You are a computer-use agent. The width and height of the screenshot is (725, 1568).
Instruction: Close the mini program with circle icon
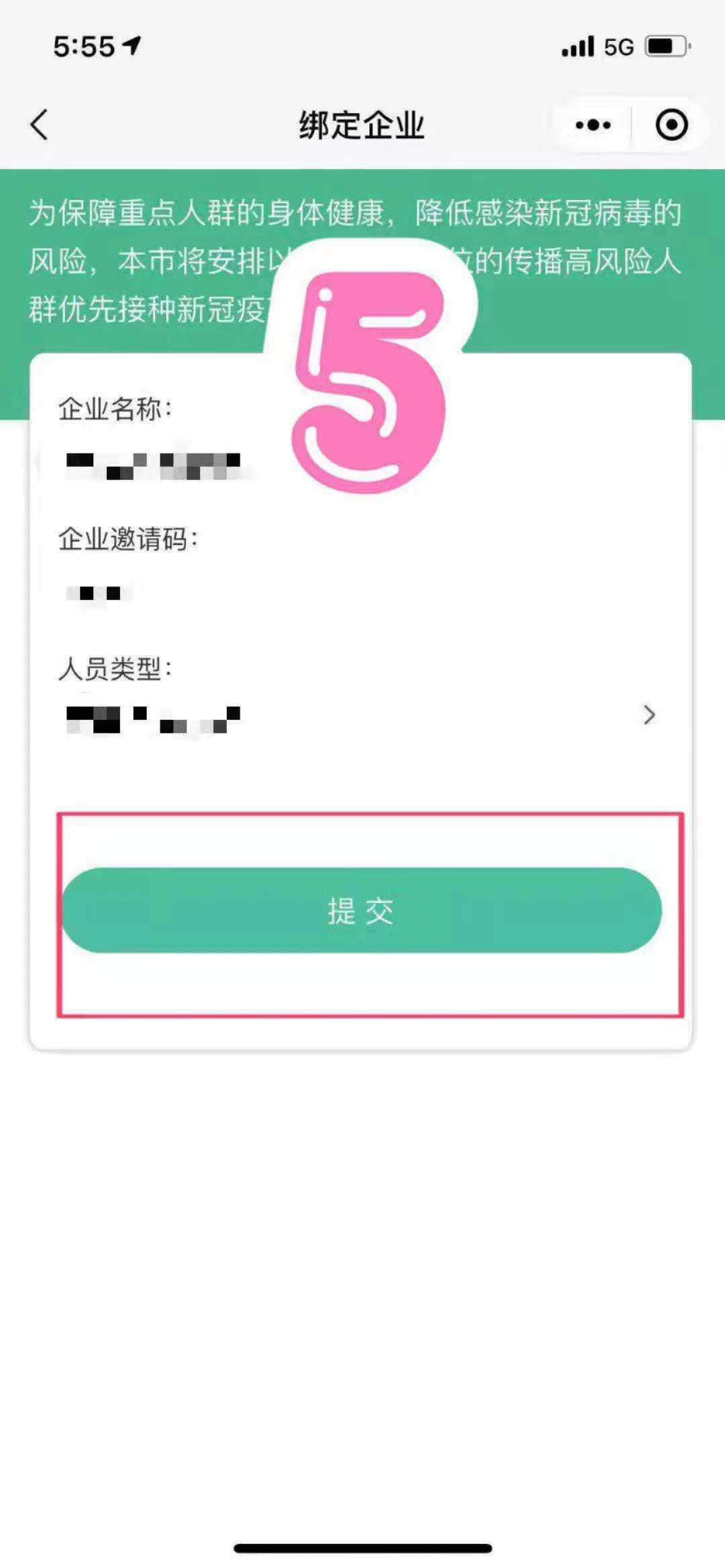pos(671,125)
